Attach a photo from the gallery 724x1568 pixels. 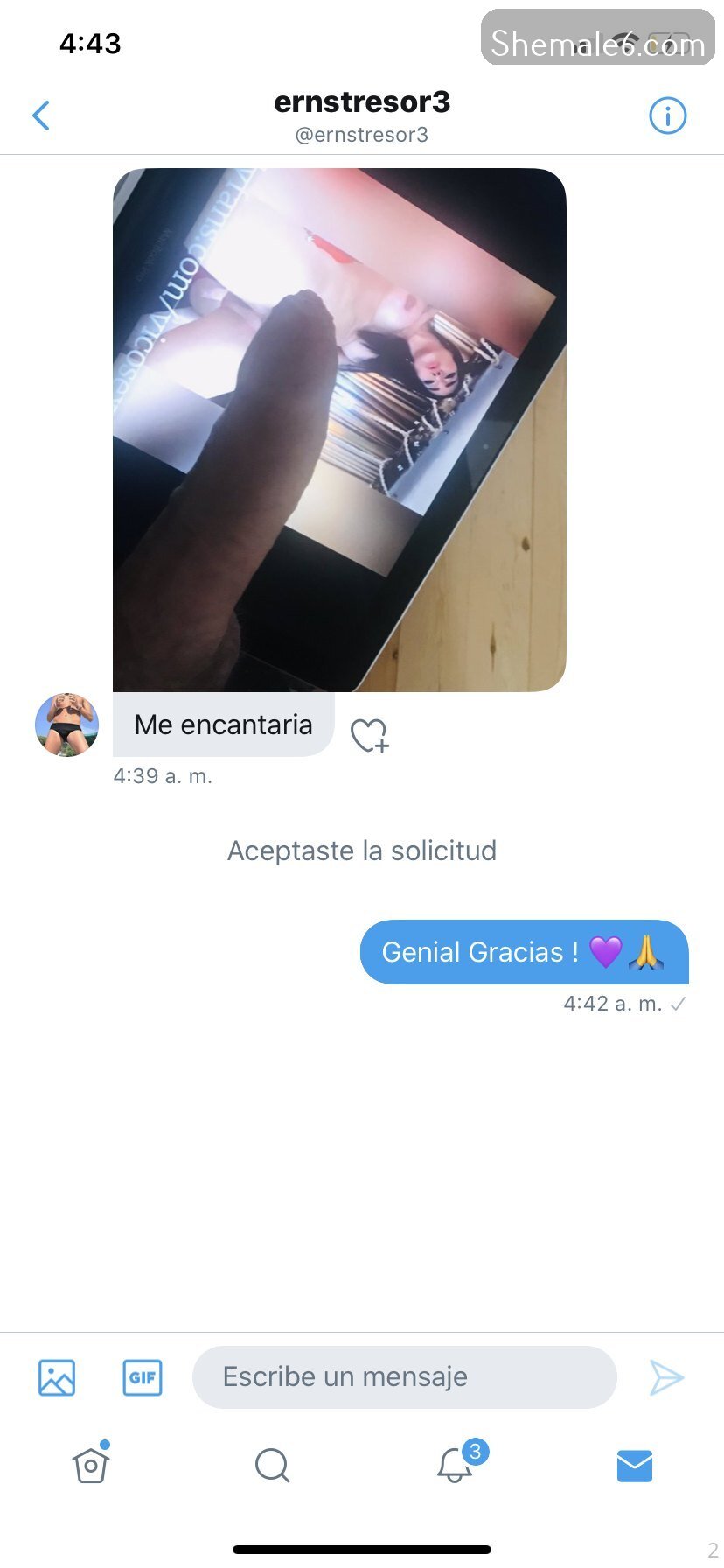click(x=57, y=1377)
